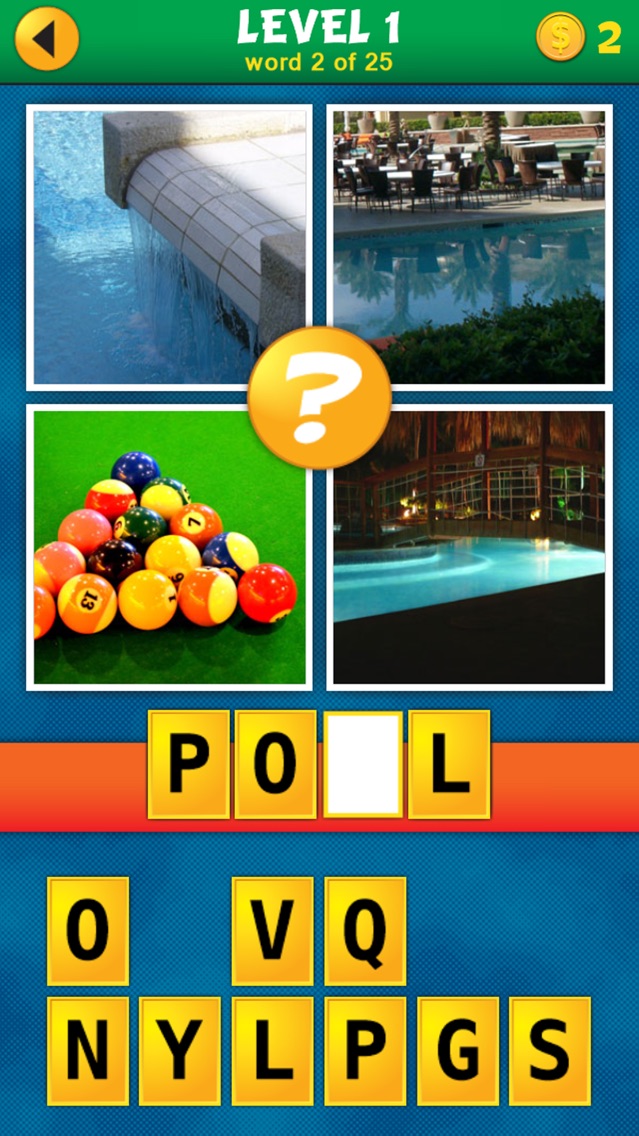Enlarge the billiard balls picture
Viewport: 639px width, 1136px height.
pos(170,547)
